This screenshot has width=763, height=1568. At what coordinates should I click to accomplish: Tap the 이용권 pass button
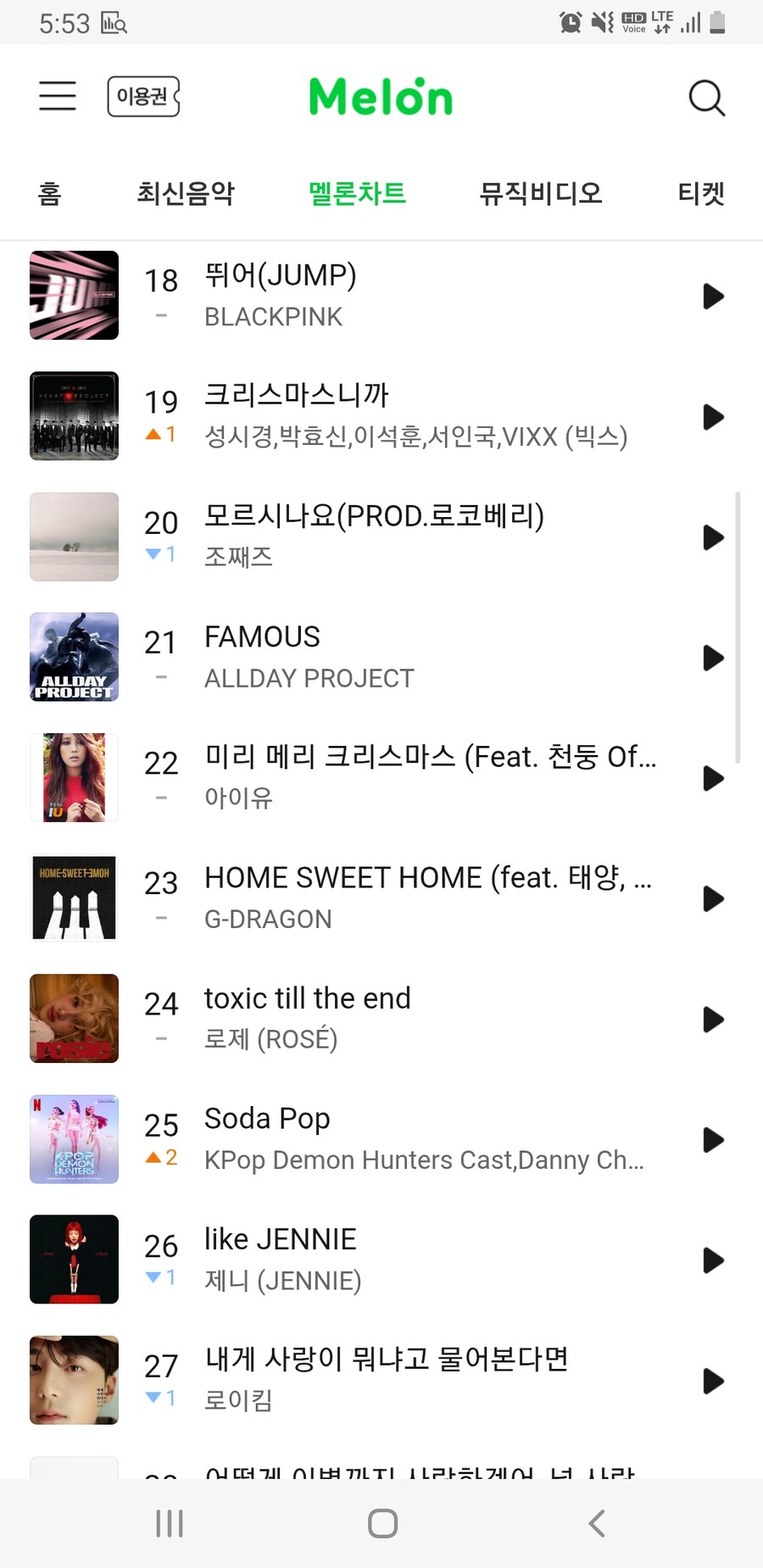click(x=143, y=97)
